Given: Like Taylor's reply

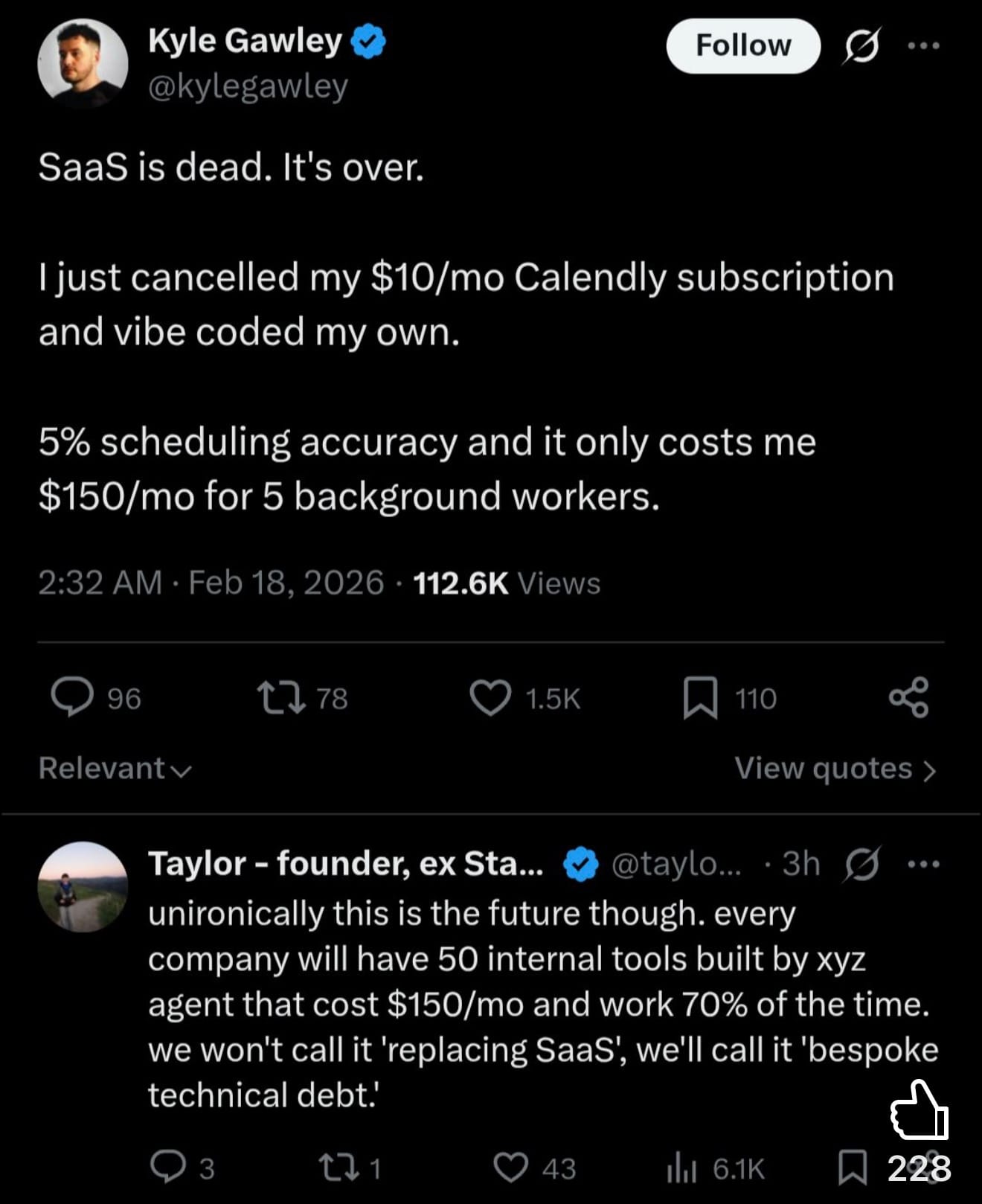Looking at the screenshot, I should pos(512,1167).
